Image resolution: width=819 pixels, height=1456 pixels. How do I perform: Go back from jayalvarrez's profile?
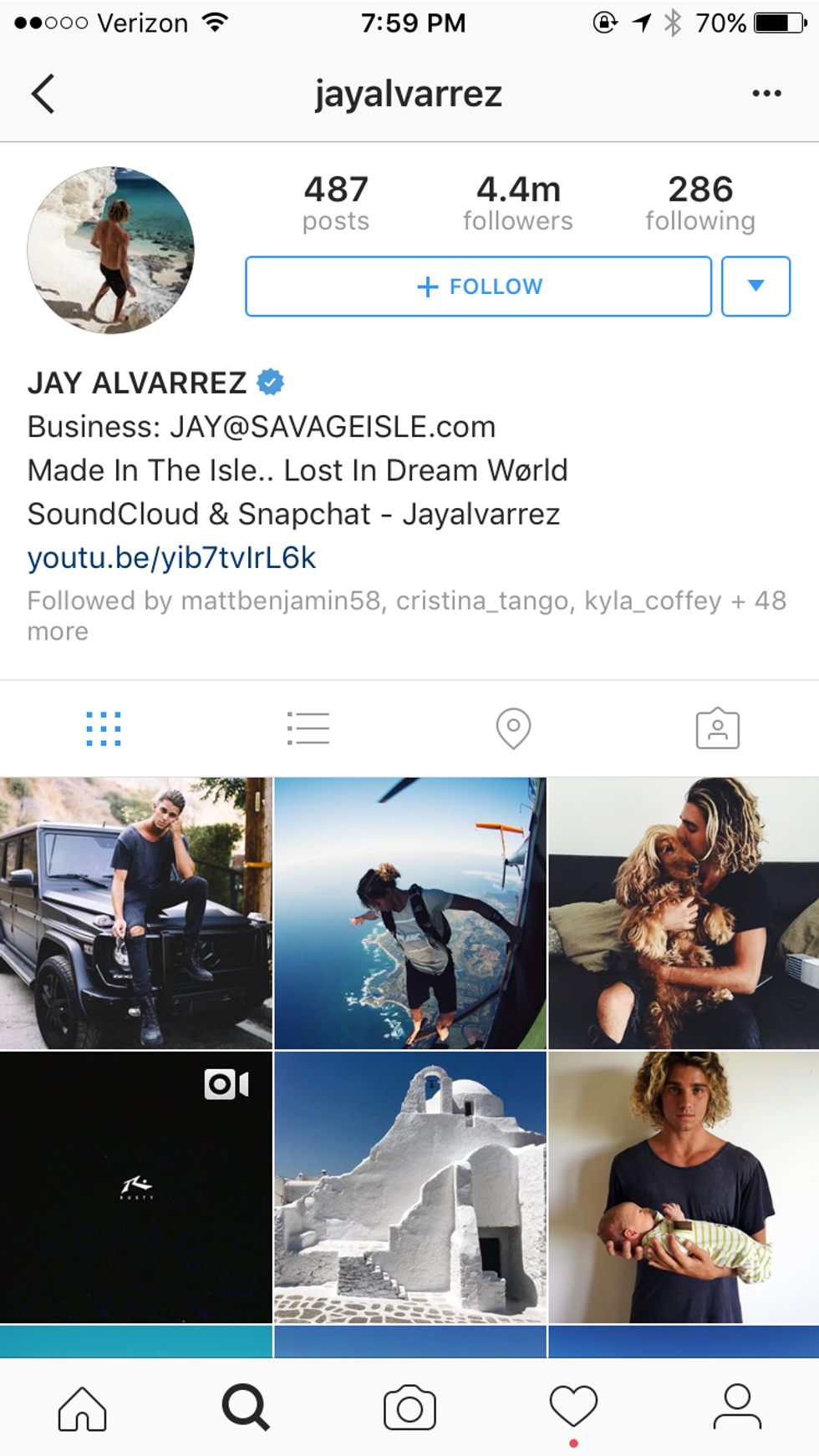click(43, 94)
